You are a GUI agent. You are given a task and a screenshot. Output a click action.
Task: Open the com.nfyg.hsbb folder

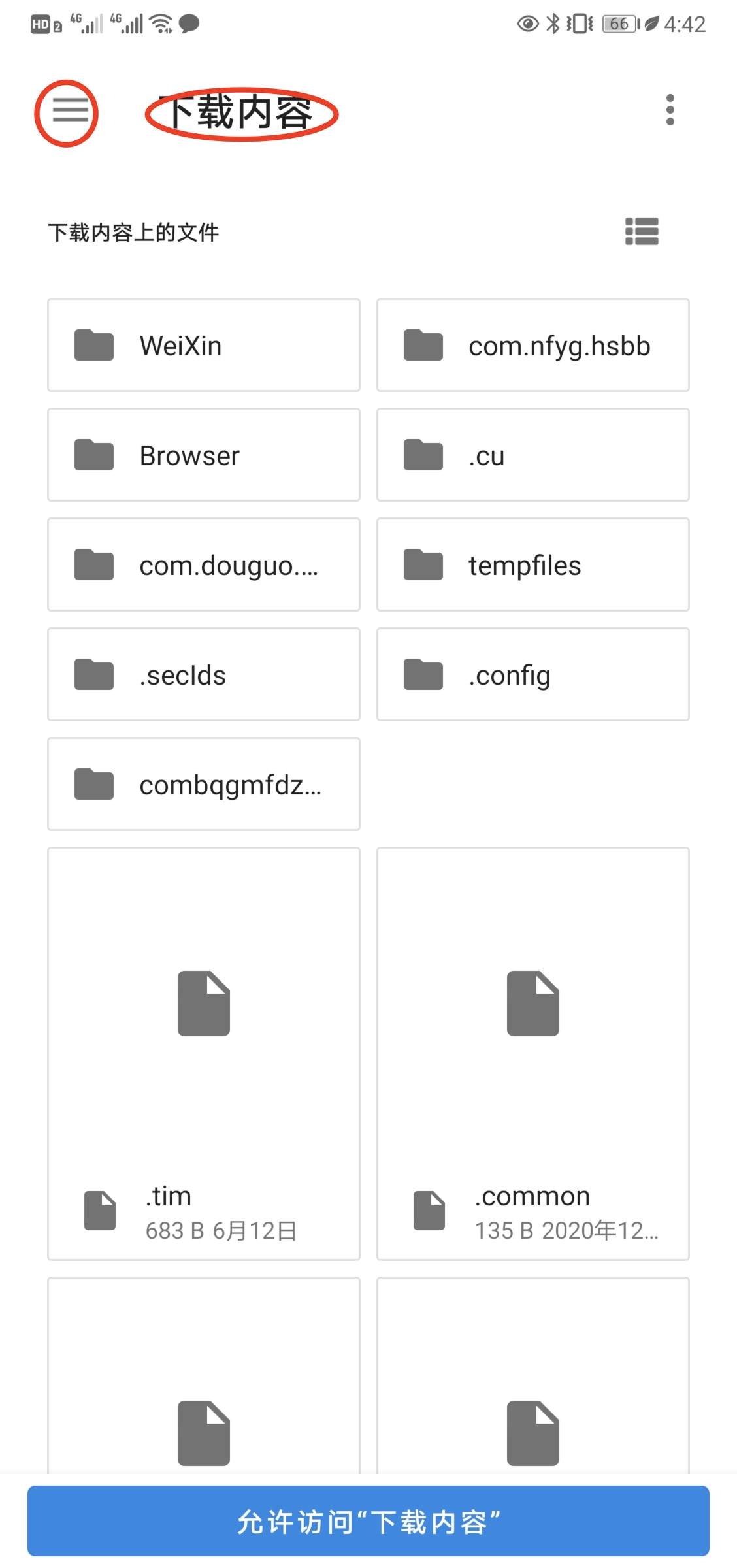pos(533,345)
